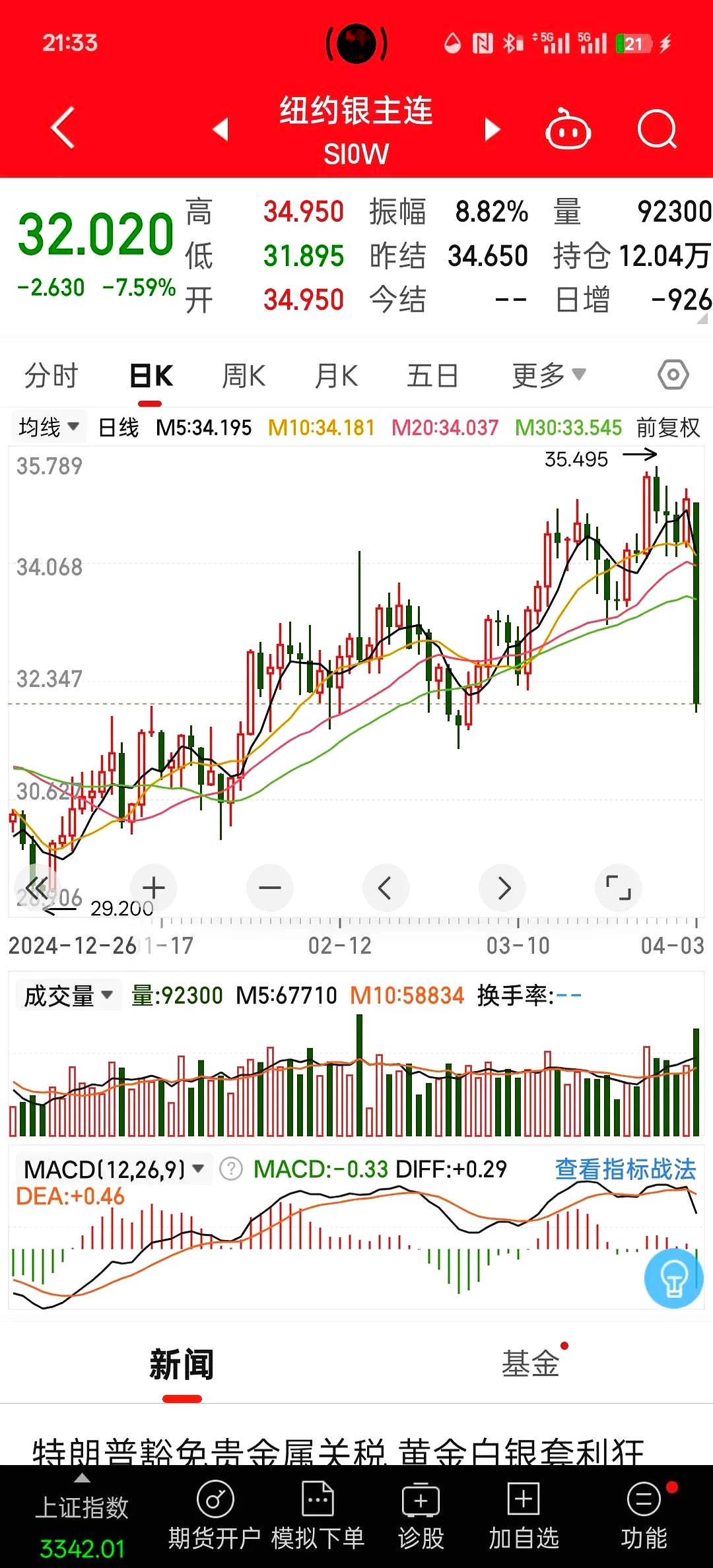Open the AI assistant robot icon
Viewport: 713px width, 1568px height.
tap(568, 129)
